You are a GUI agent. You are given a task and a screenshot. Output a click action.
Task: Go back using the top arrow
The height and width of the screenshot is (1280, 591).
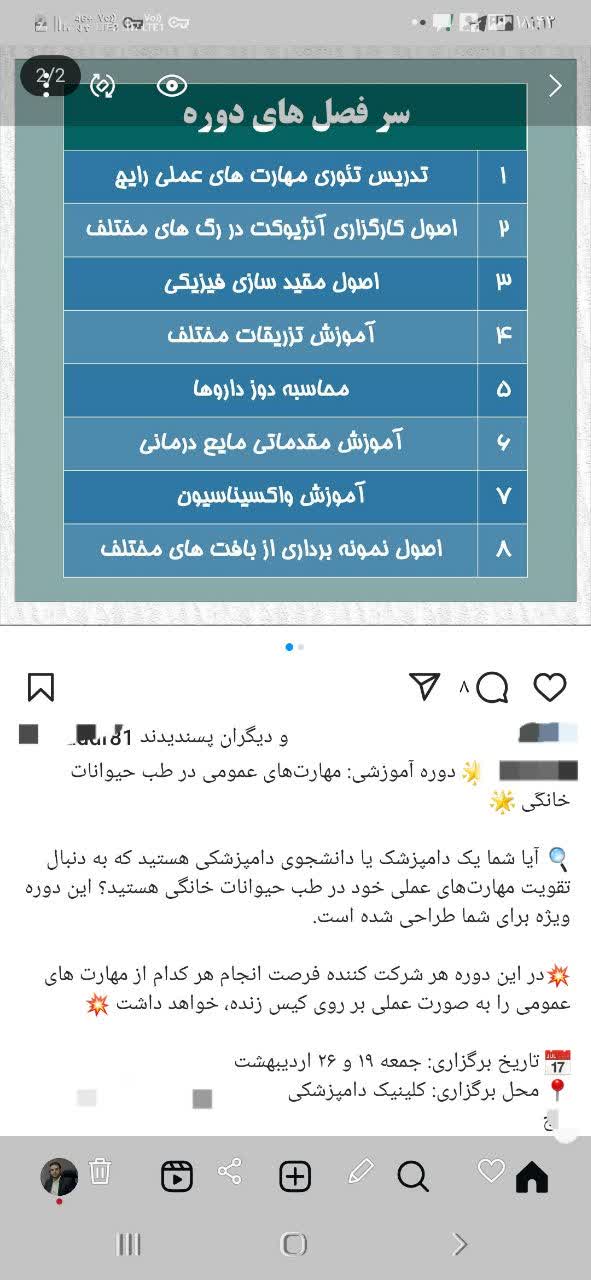(556, 86)
